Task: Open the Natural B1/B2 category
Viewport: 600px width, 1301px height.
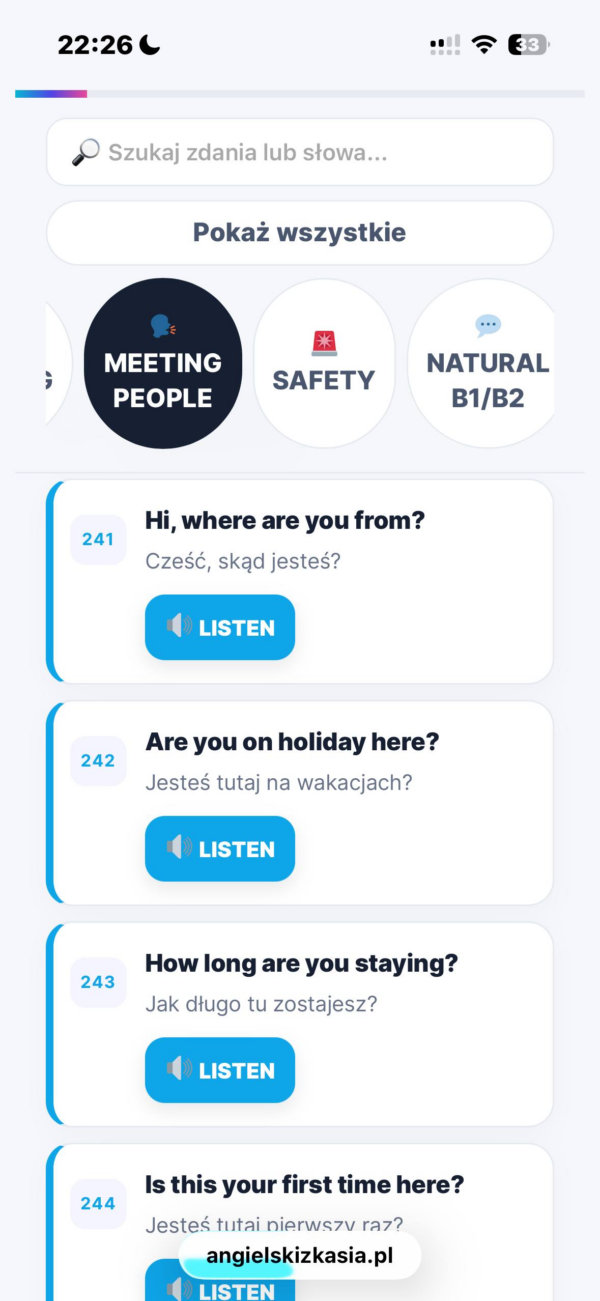Action: 483,363
